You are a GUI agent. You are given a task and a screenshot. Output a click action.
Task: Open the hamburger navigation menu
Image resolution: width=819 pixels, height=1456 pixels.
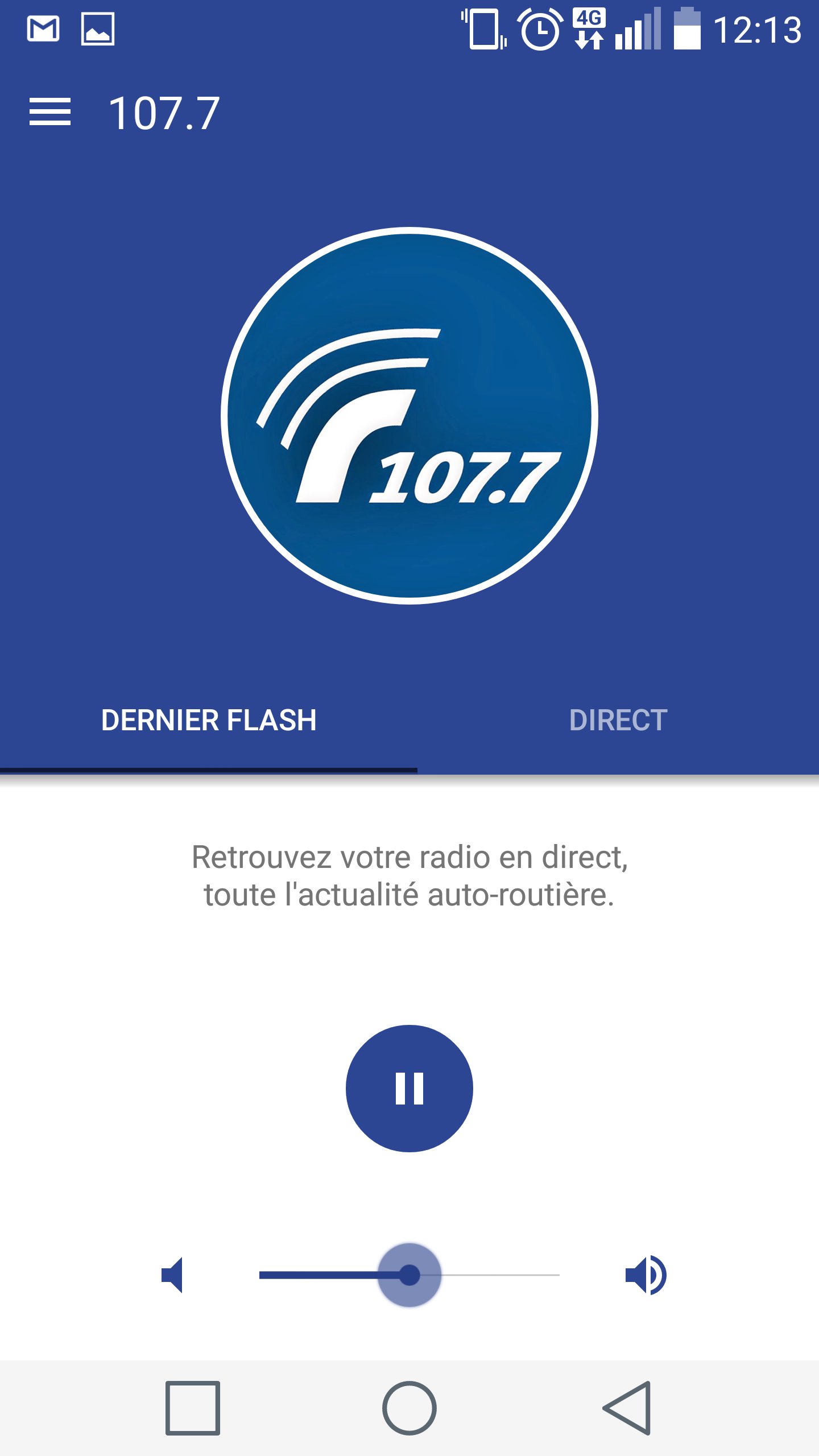click(50, 112)
